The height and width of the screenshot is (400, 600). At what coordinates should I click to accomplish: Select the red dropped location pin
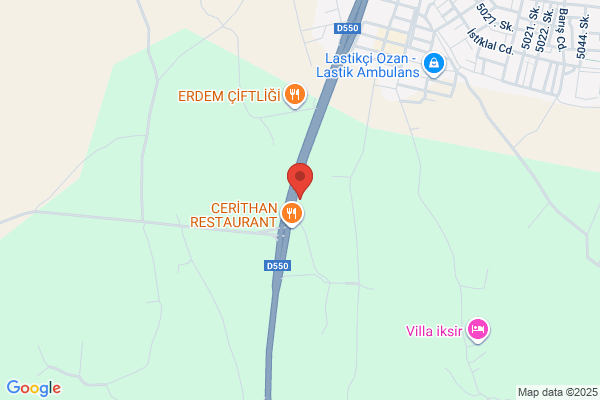pyautogui.click(x=300, y=180)
